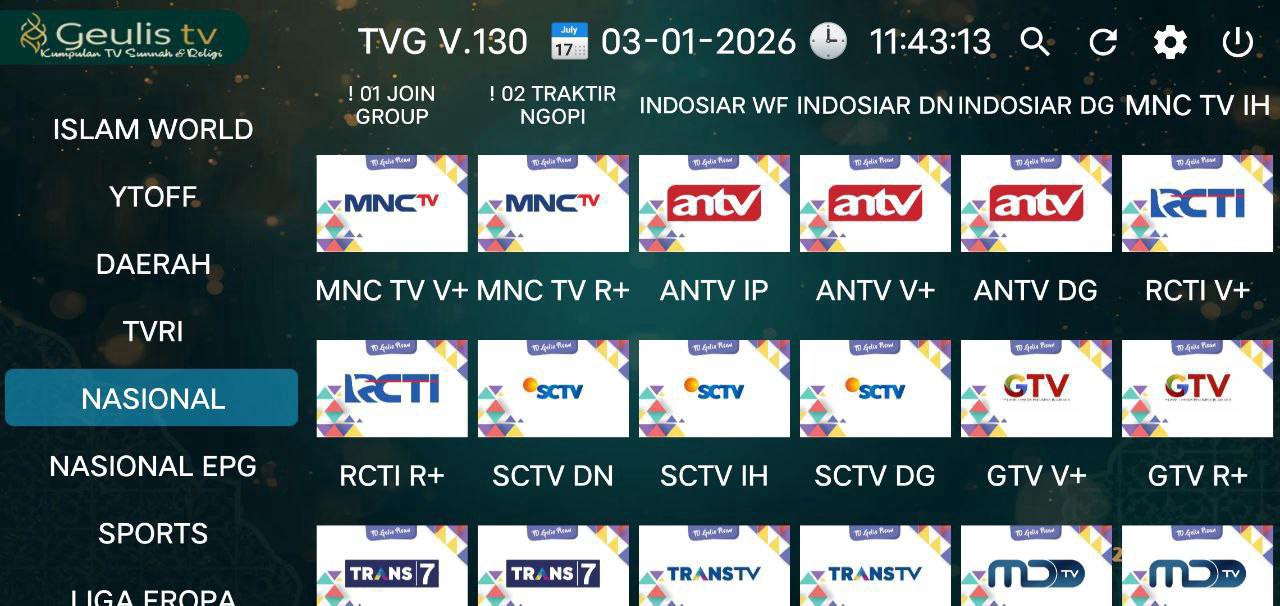
Task: Open the SPORTS category
Action: point(152,533)
